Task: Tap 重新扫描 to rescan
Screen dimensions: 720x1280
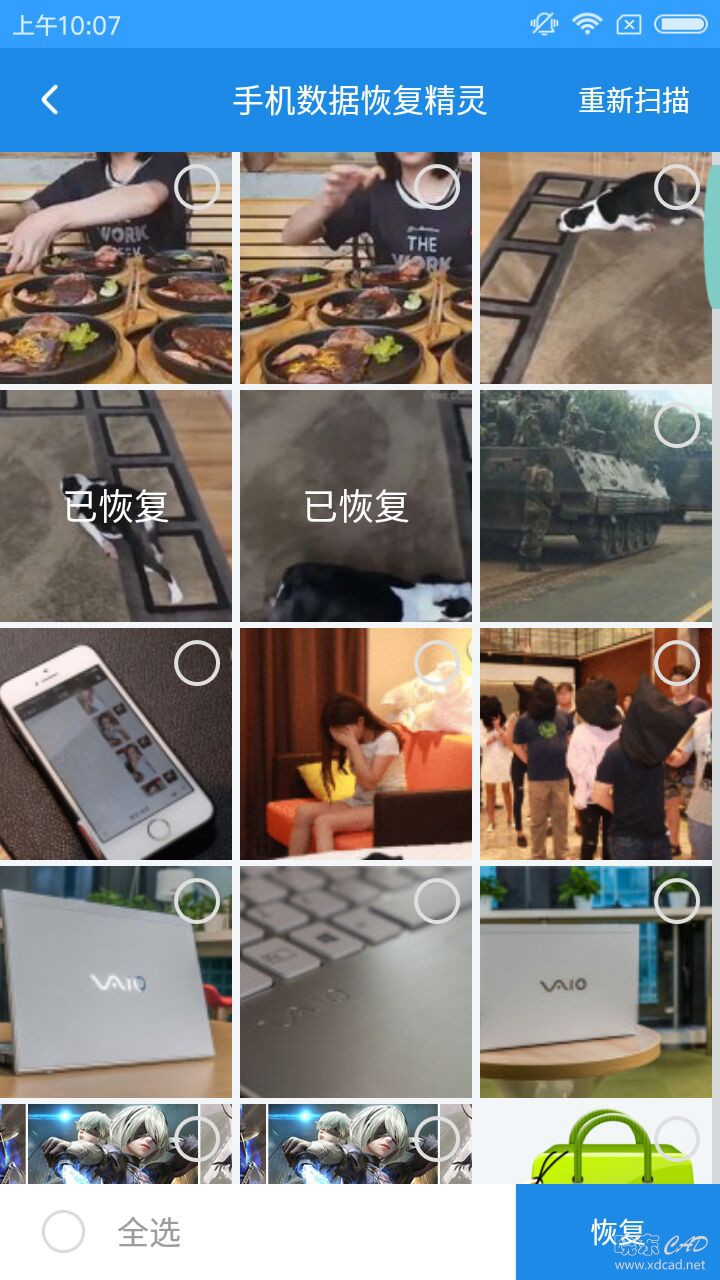Action: (x=634, y=100)
